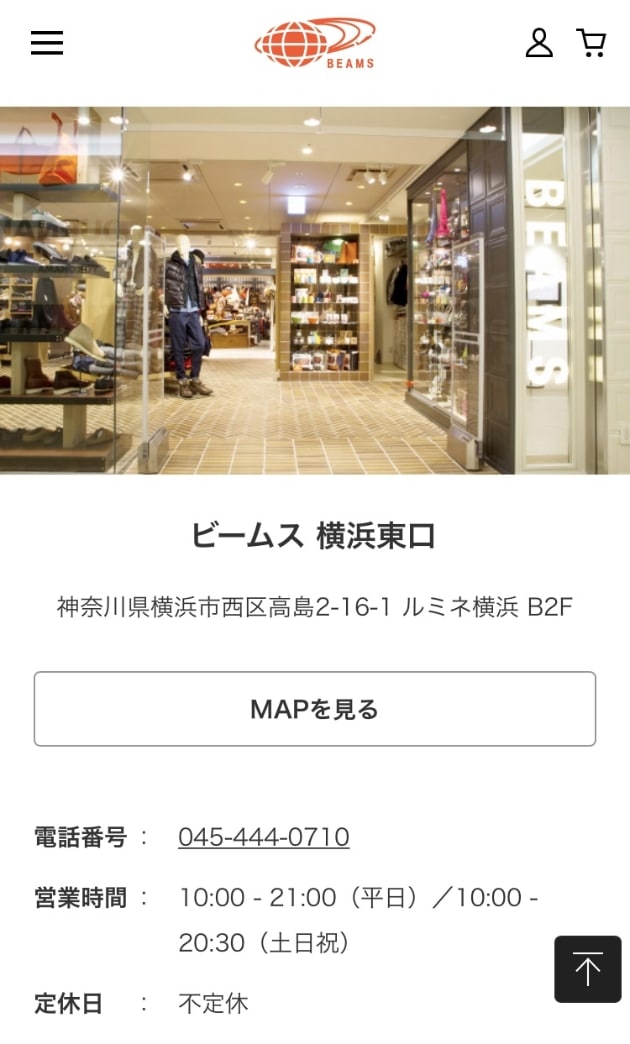Image resolution: width=630 pixels, height=1044 pixels.
Task: Call the store number 045-444-0710
Action: [x=264, y=837]
